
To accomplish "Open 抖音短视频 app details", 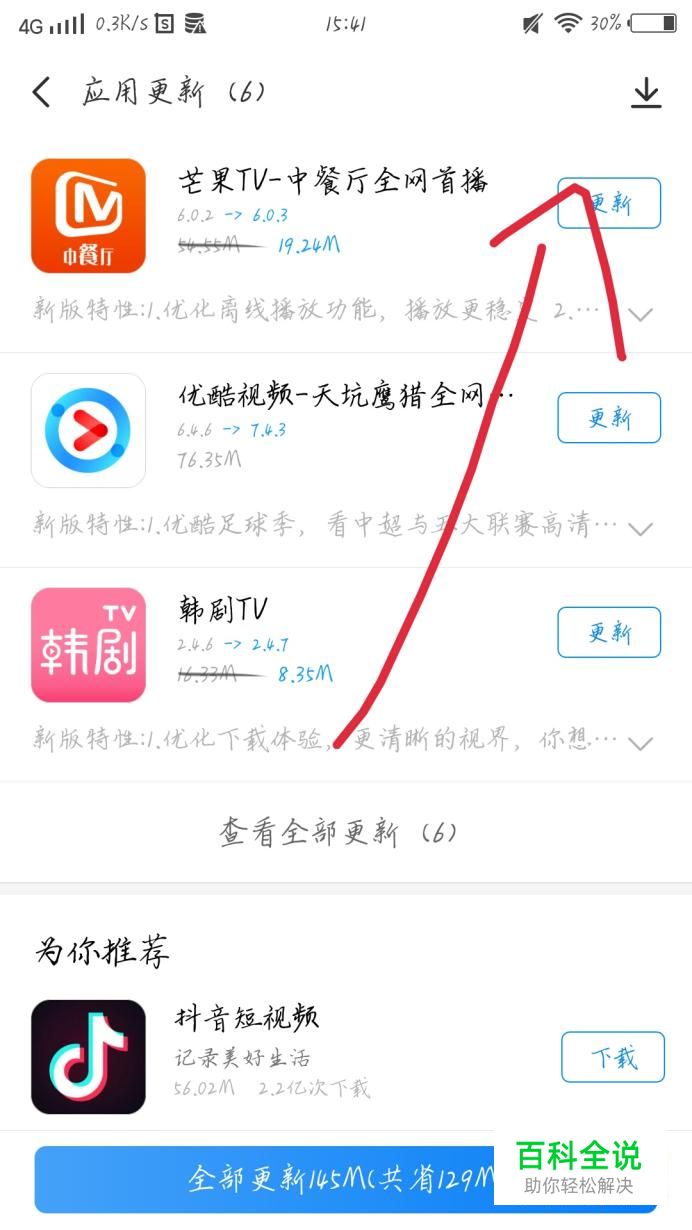I will 88,1057.
